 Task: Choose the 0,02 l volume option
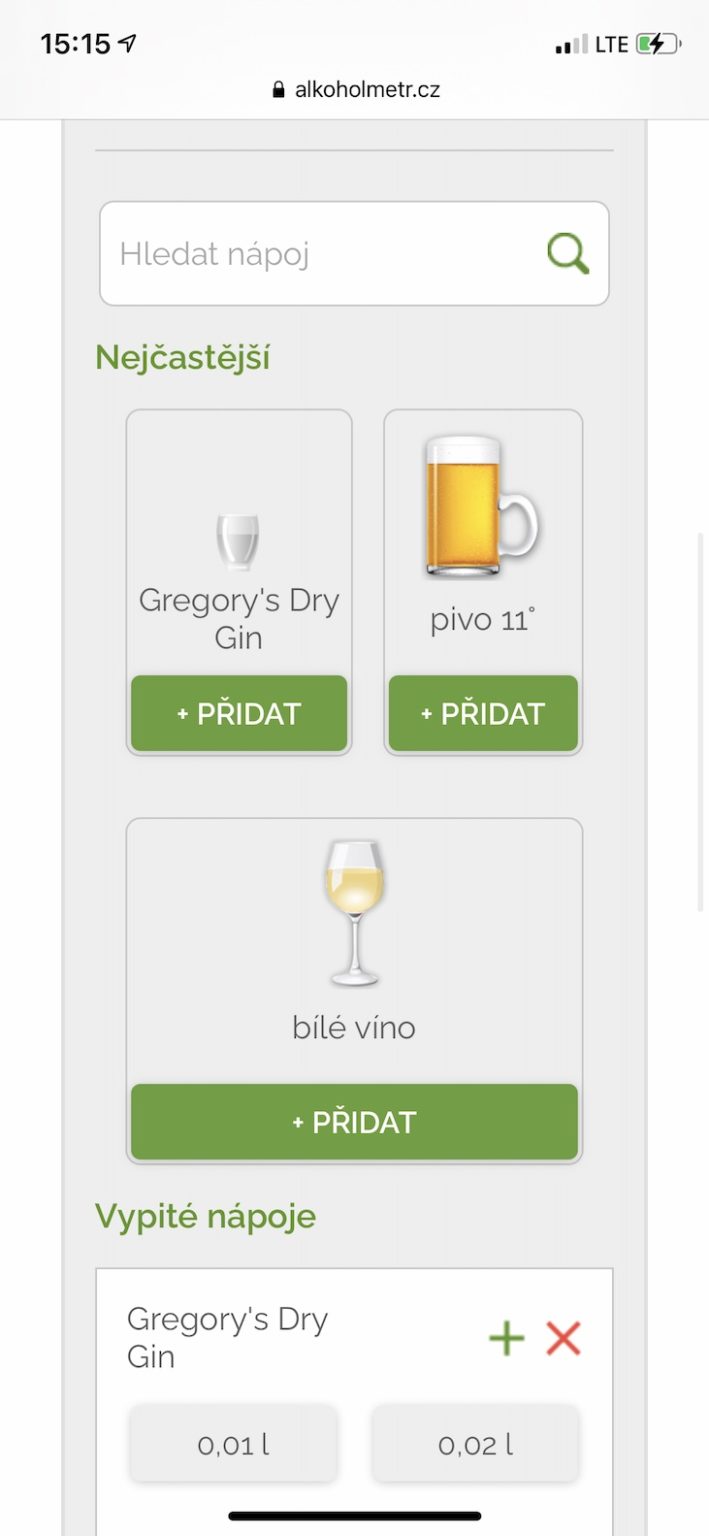coord(475,1444)
